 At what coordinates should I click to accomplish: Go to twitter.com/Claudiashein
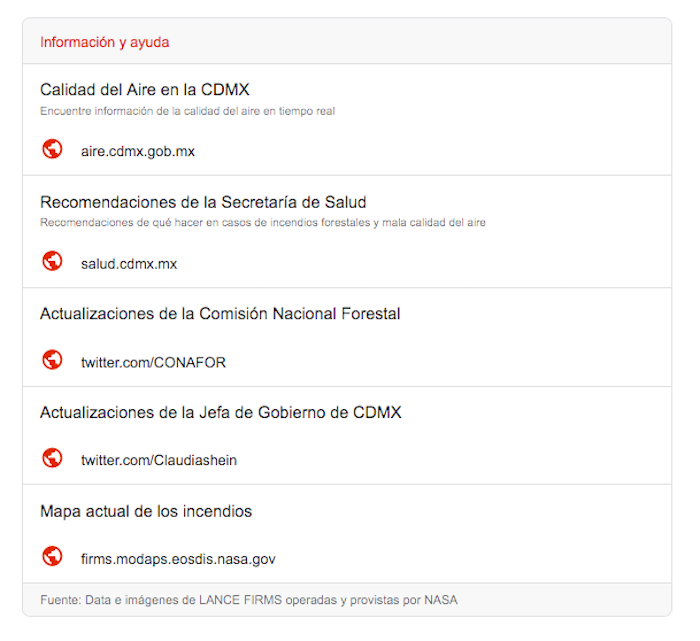[159, 460]
